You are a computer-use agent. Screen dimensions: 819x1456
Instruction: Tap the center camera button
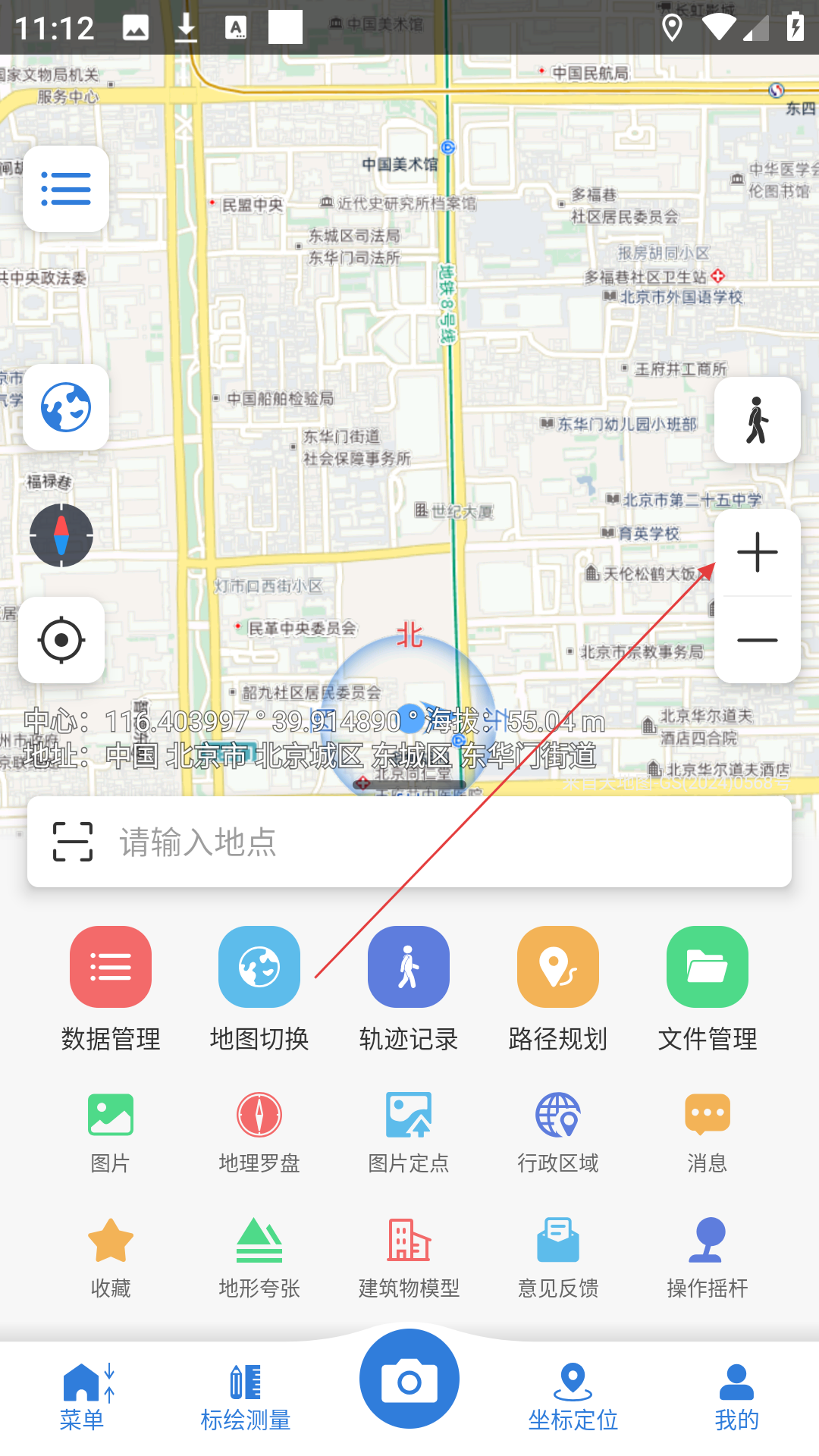point(409,1379)
